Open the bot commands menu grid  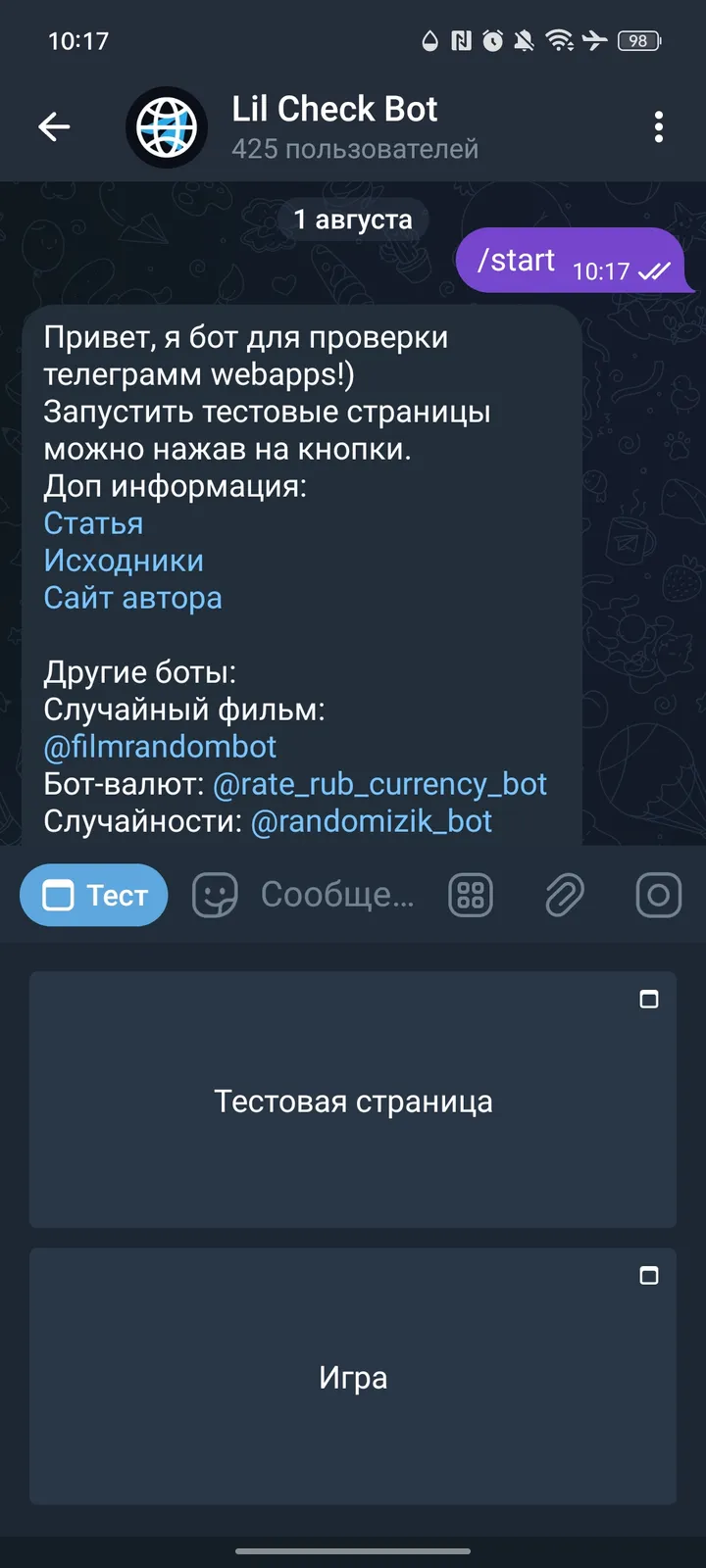pos(470,895)
